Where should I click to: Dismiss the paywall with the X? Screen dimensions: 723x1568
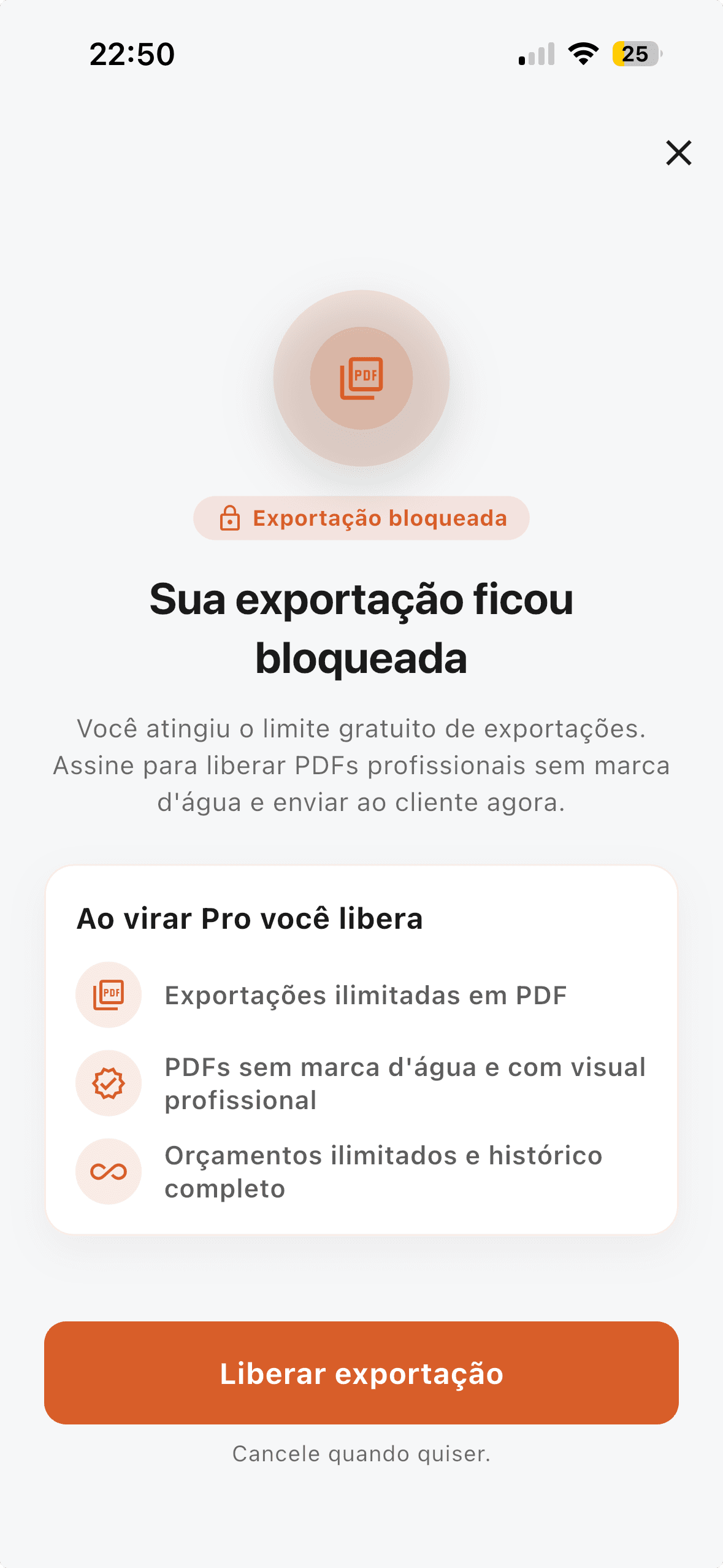(x=678, y=153)
